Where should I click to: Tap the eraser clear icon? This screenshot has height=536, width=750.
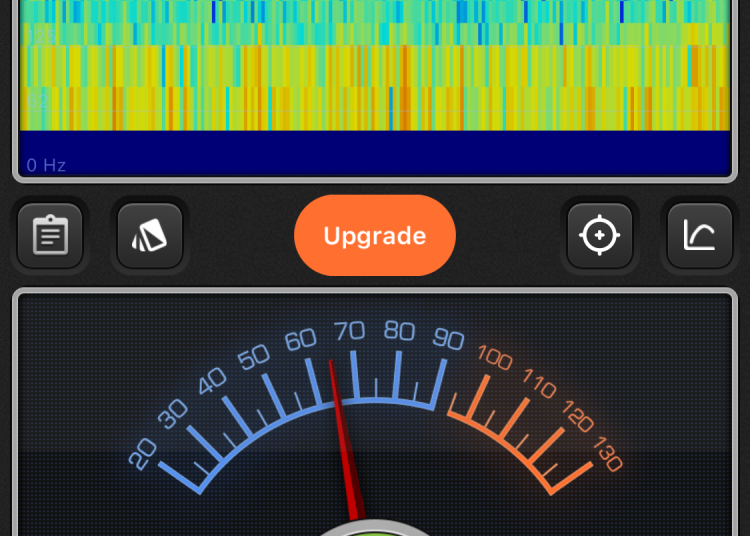click(150, 236)
